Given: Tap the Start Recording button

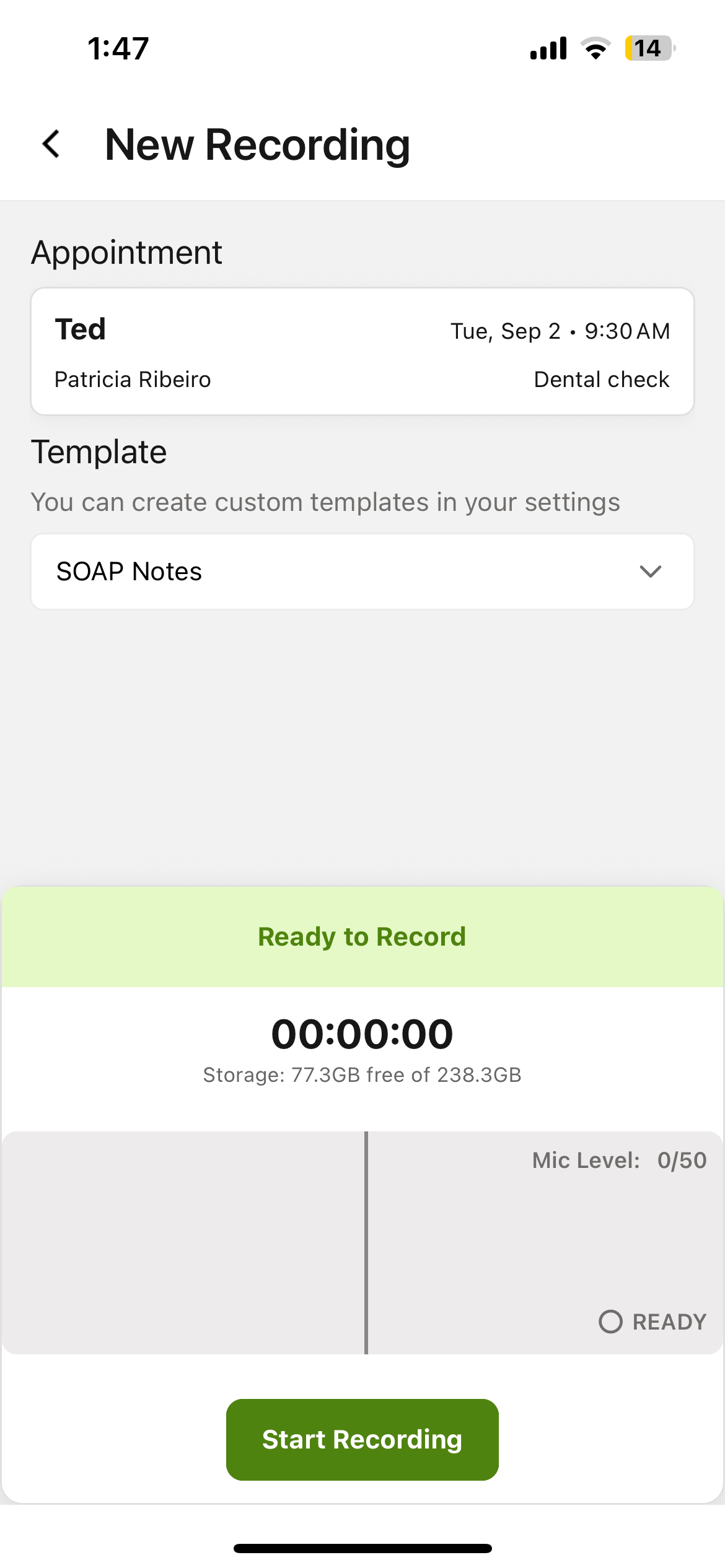Looking at the screenshot, I should click(362, 1439).
